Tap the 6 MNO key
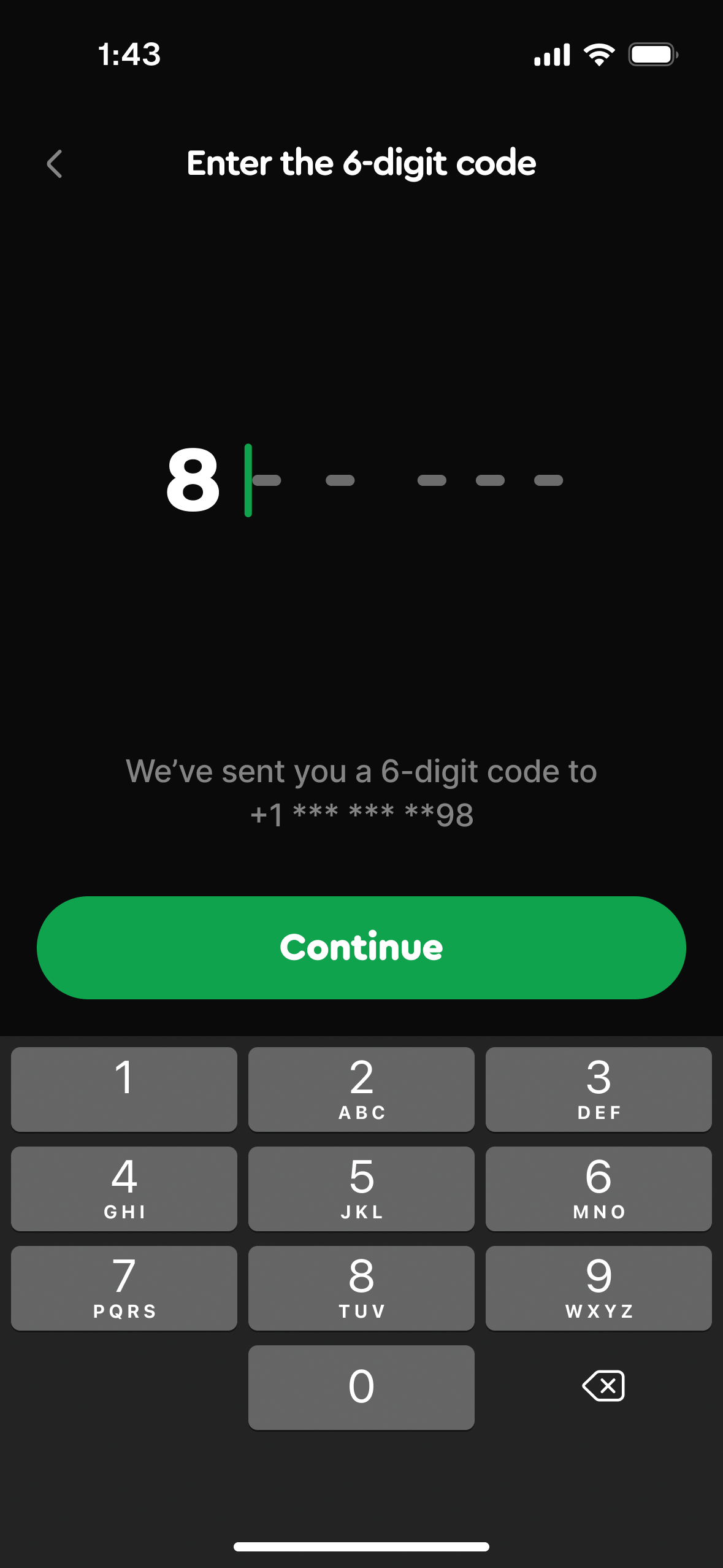Viewport: 723px width, 1568px height. tap(598, 1188)
